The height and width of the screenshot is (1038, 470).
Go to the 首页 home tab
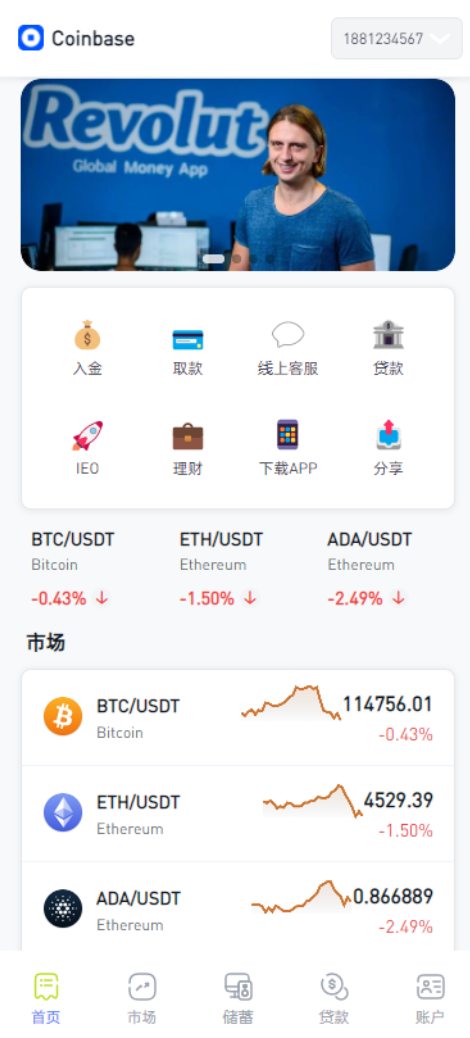pyautogui.click(x=46, y=999)
